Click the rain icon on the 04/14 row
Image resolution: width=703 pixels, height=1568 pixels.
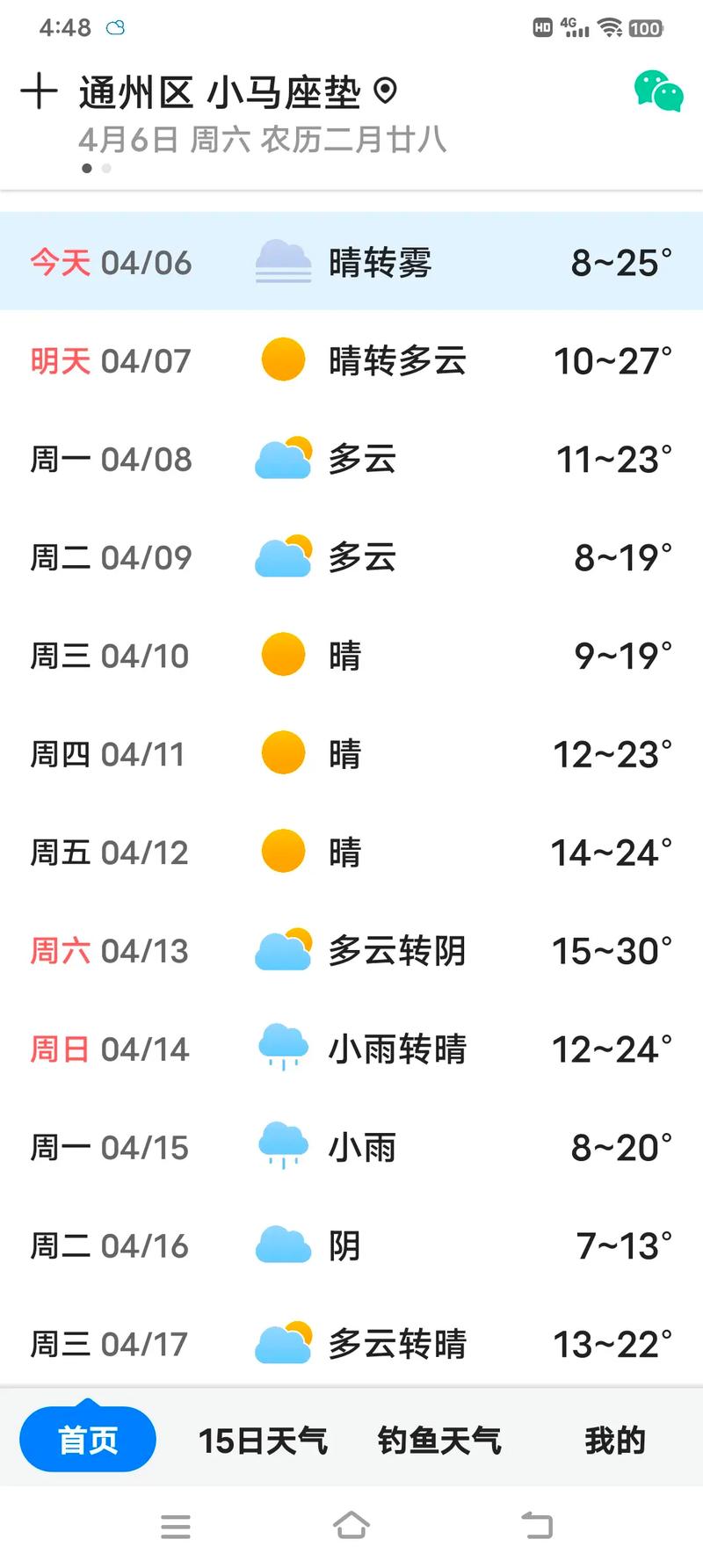282,1046
